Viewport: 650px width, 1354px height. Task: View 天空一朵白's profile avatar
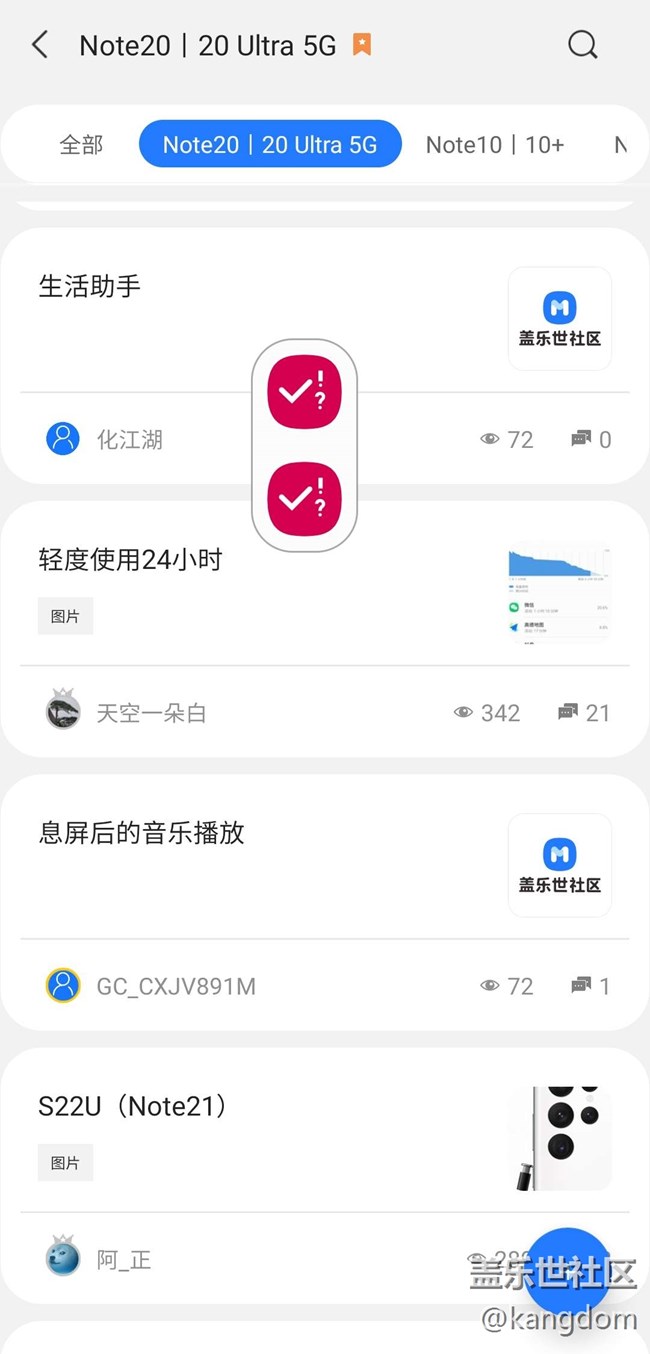click(x=63, y=712)
